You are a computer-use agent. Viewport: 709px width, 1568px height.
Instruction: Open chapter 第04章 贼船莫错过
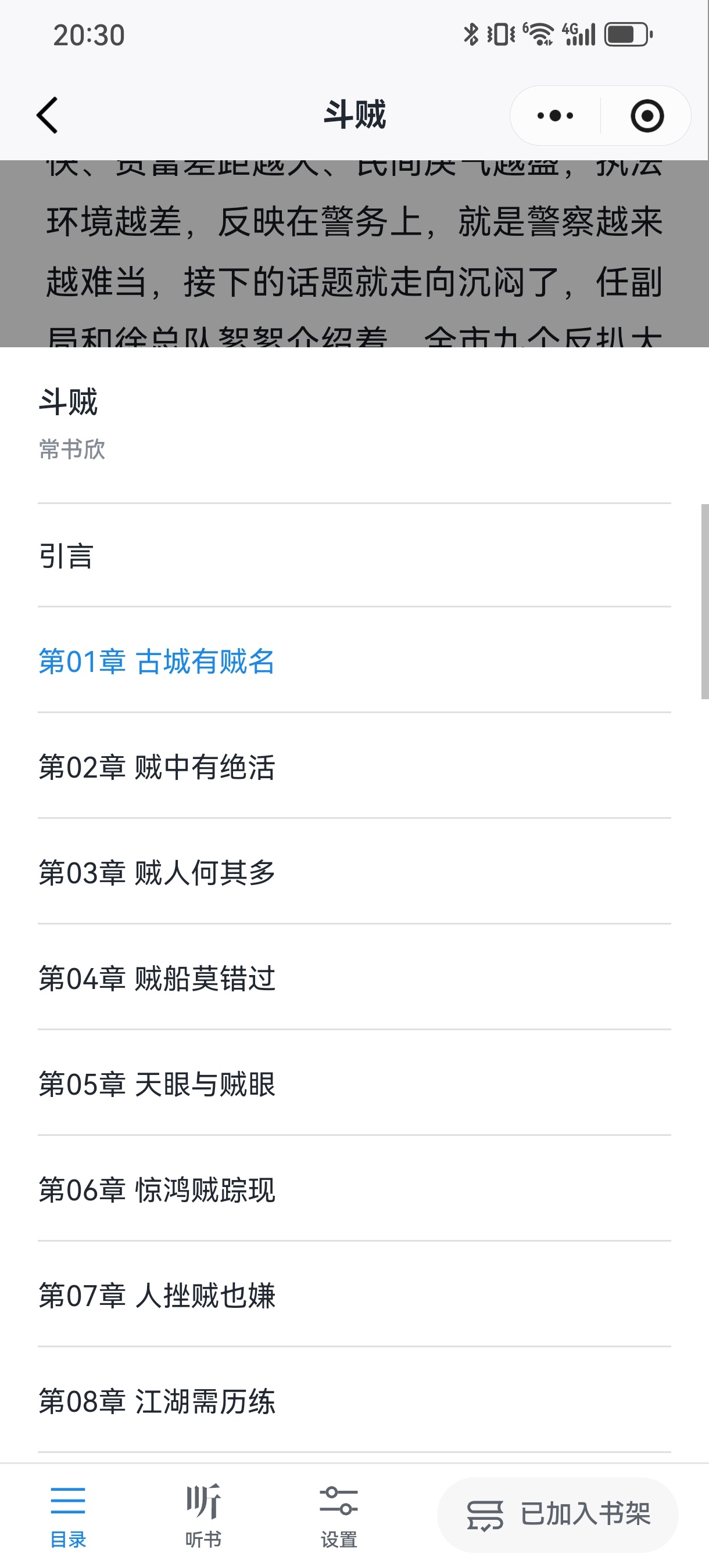tap(157, 979)
